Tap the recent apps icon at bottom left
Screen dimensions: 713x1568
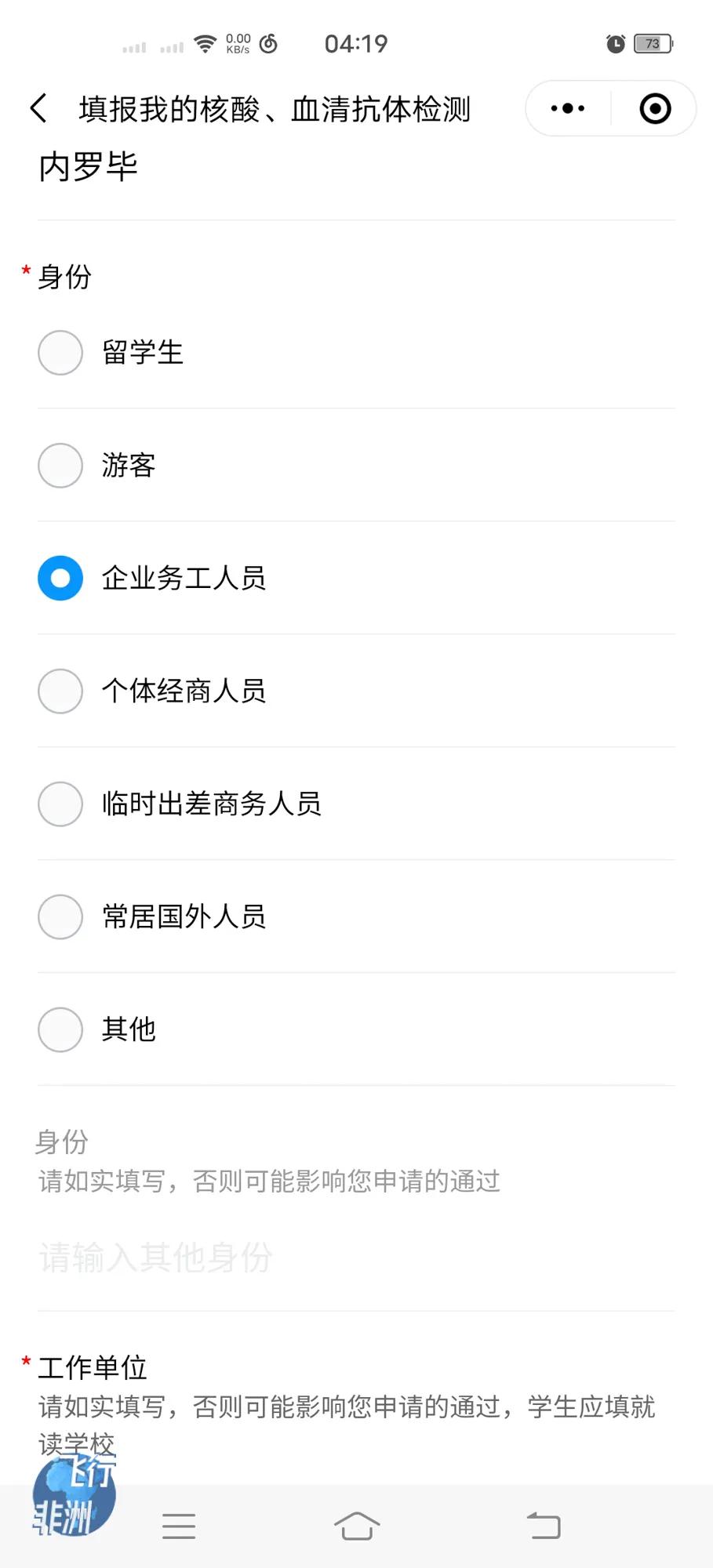click(179, 1526)
